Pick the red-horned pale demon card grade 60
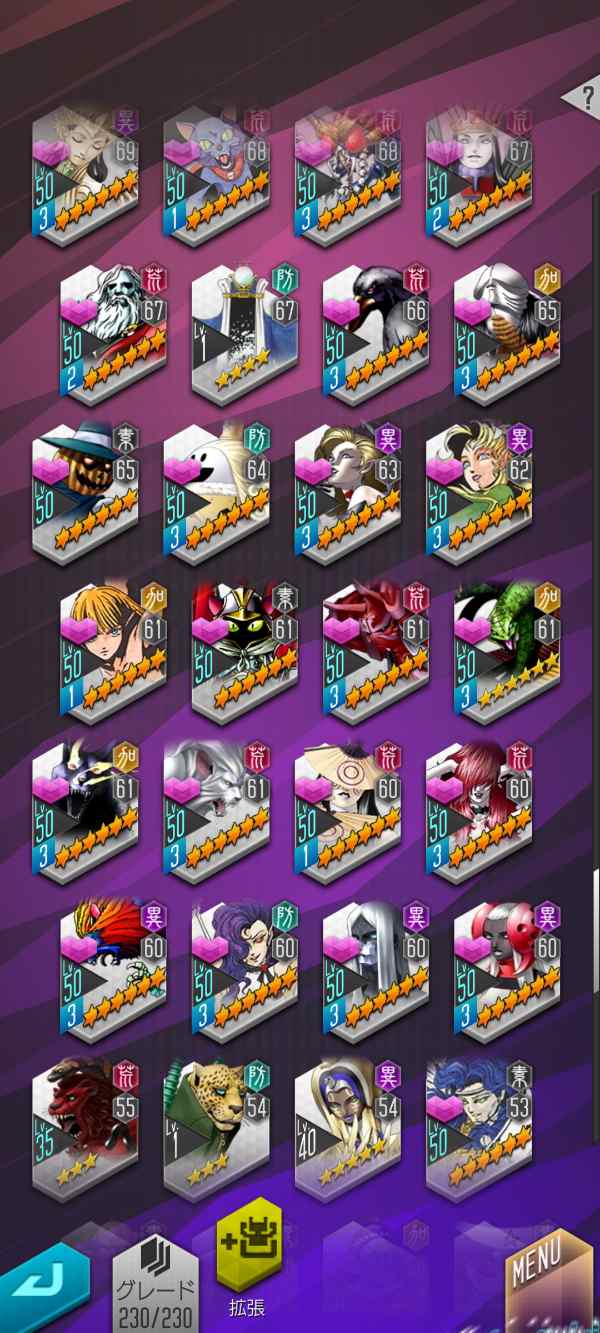This screenshot has width=600, height=1333. pos(508,971)
